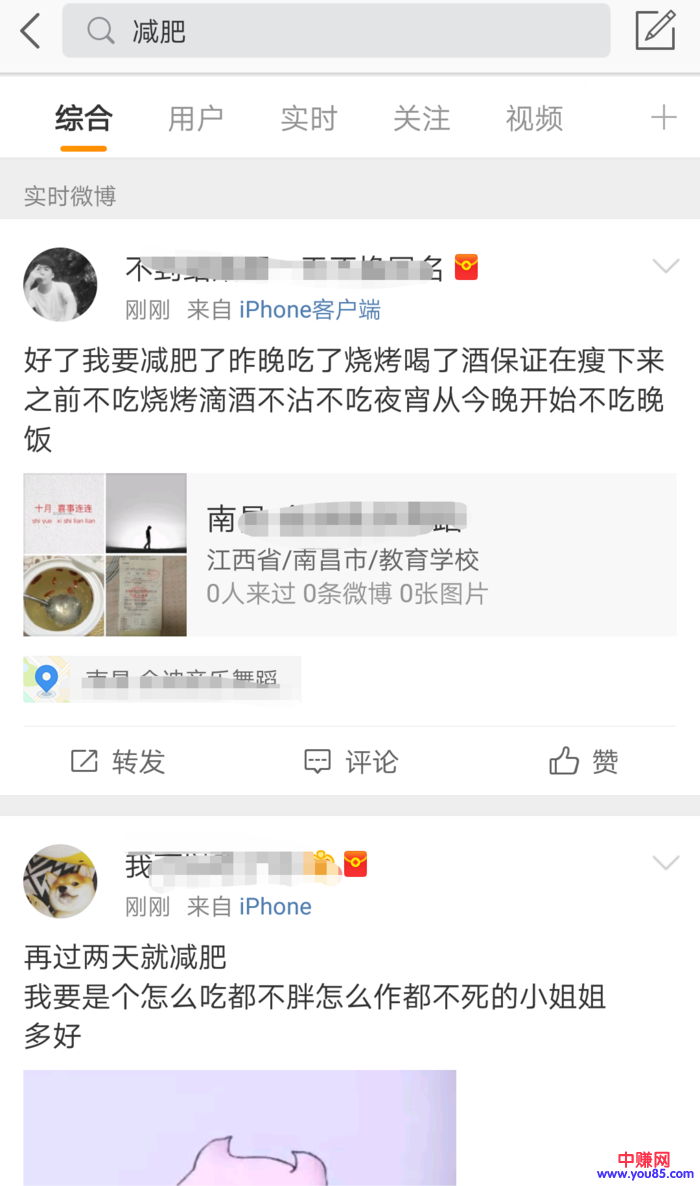The width and height of the screenshot is (700, 1186).
Task: Open the first poster's profile avatar
Action: pyautogui.click(x=60, y=284)
